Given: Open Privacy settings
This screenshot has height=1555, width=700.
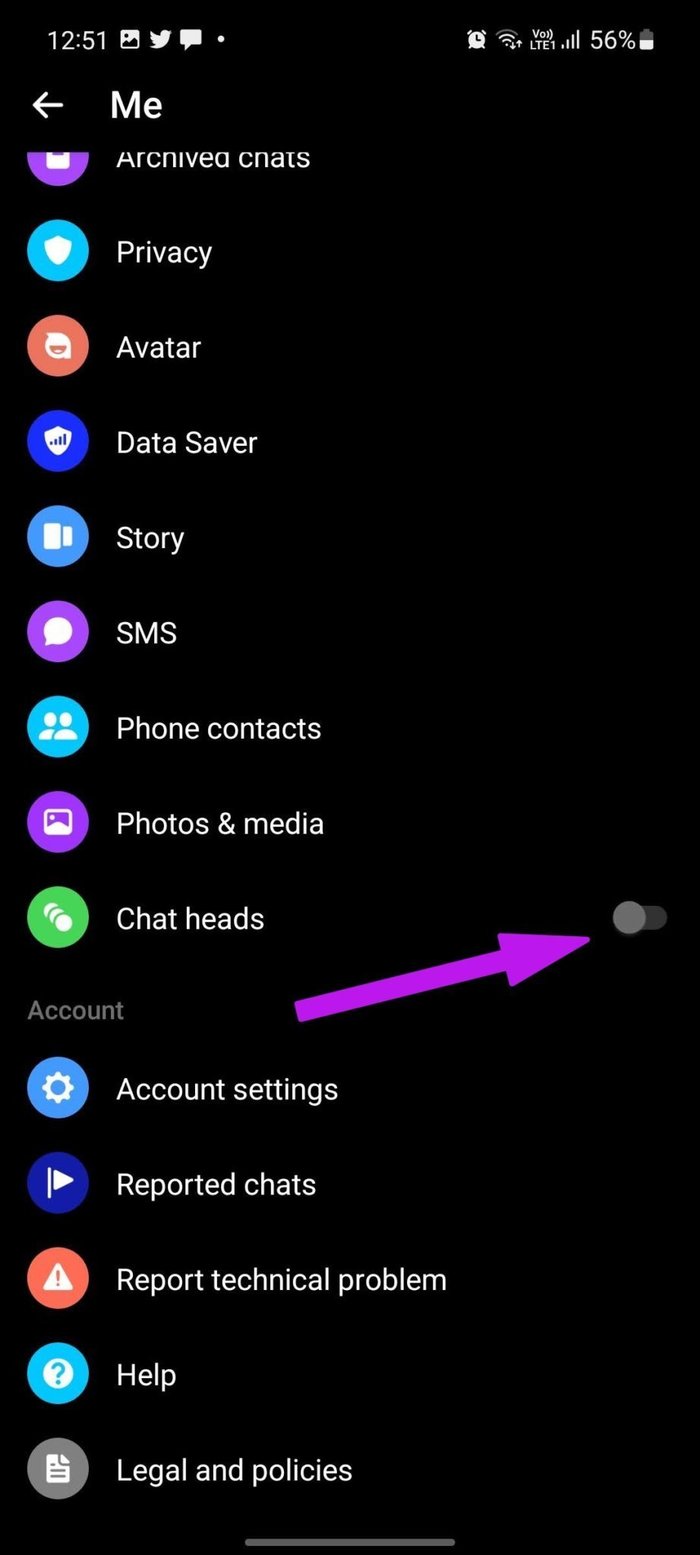Looking at the screenshot, I should tap(350, 252).
